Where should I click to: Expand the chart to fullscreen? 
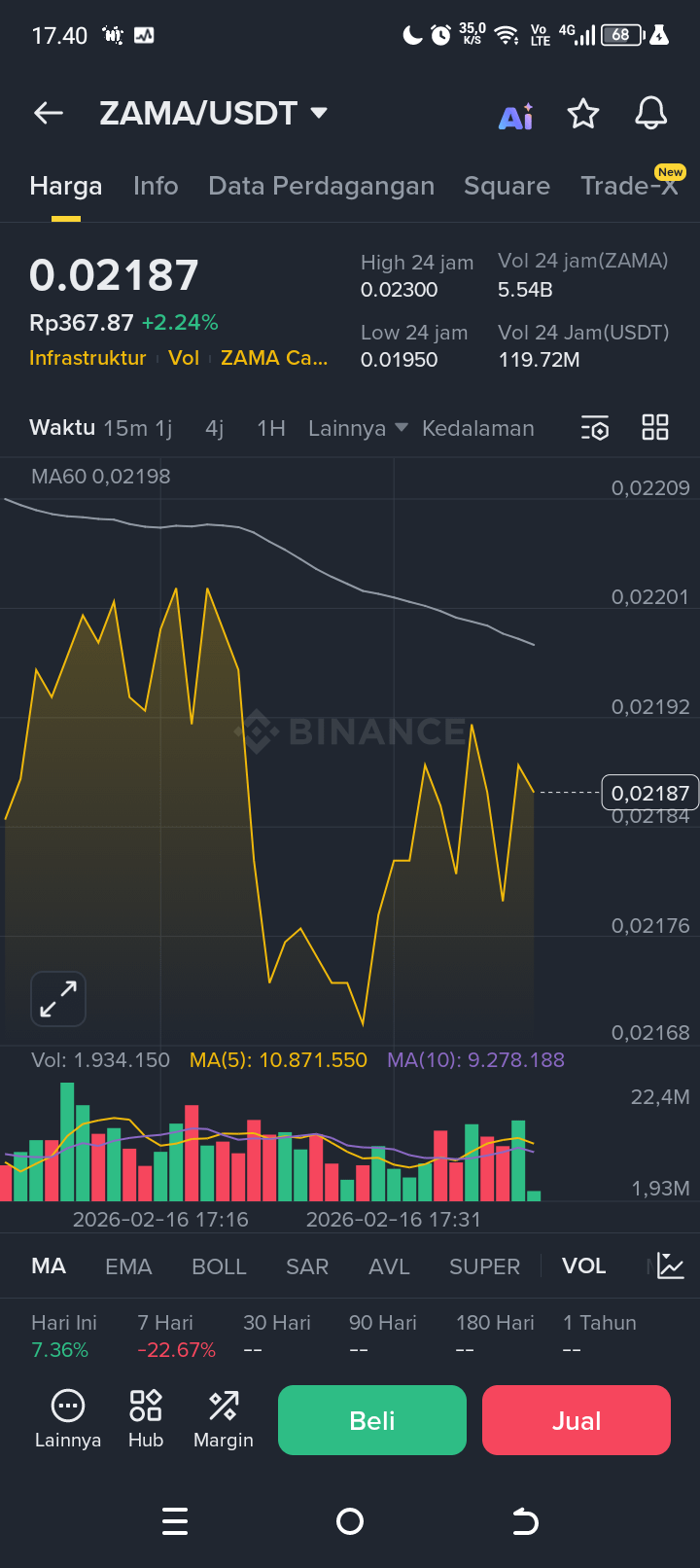point(58,999)
